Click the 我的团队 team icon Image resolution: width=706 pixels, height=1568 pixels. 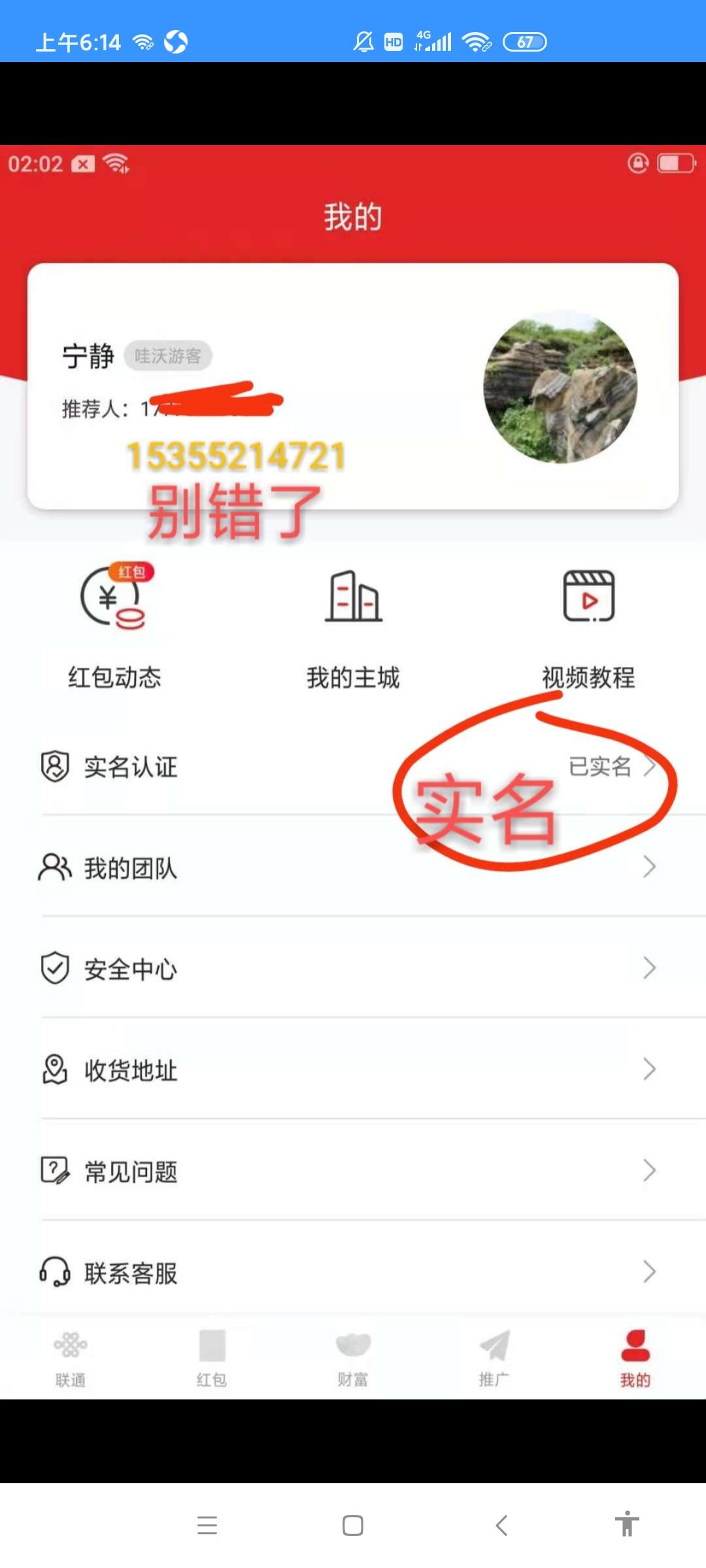[56, 869]
